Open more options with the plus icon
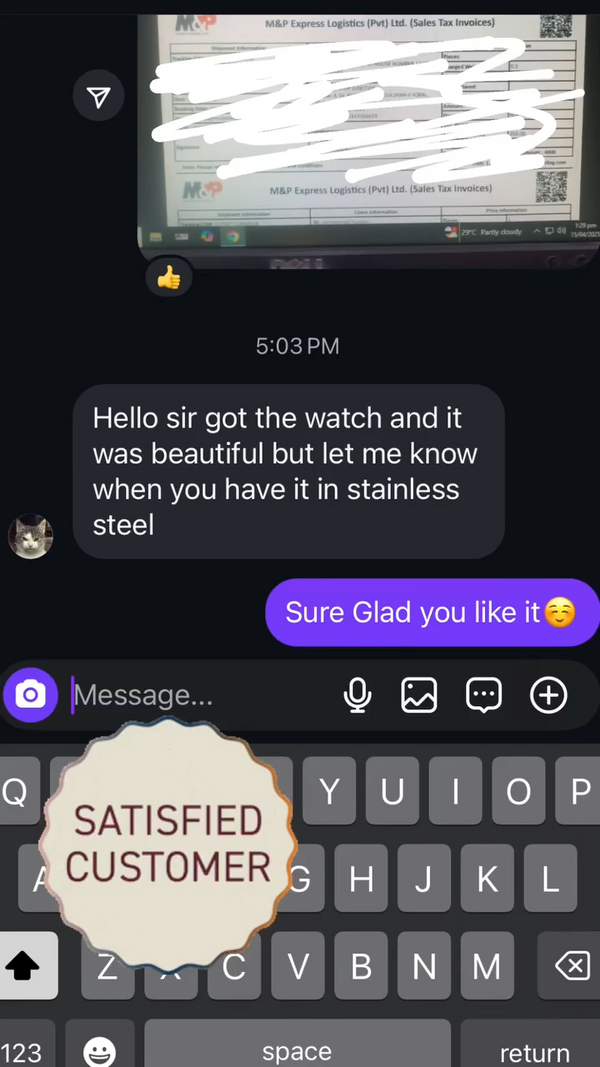600x1067 pixels. [548, 695]
